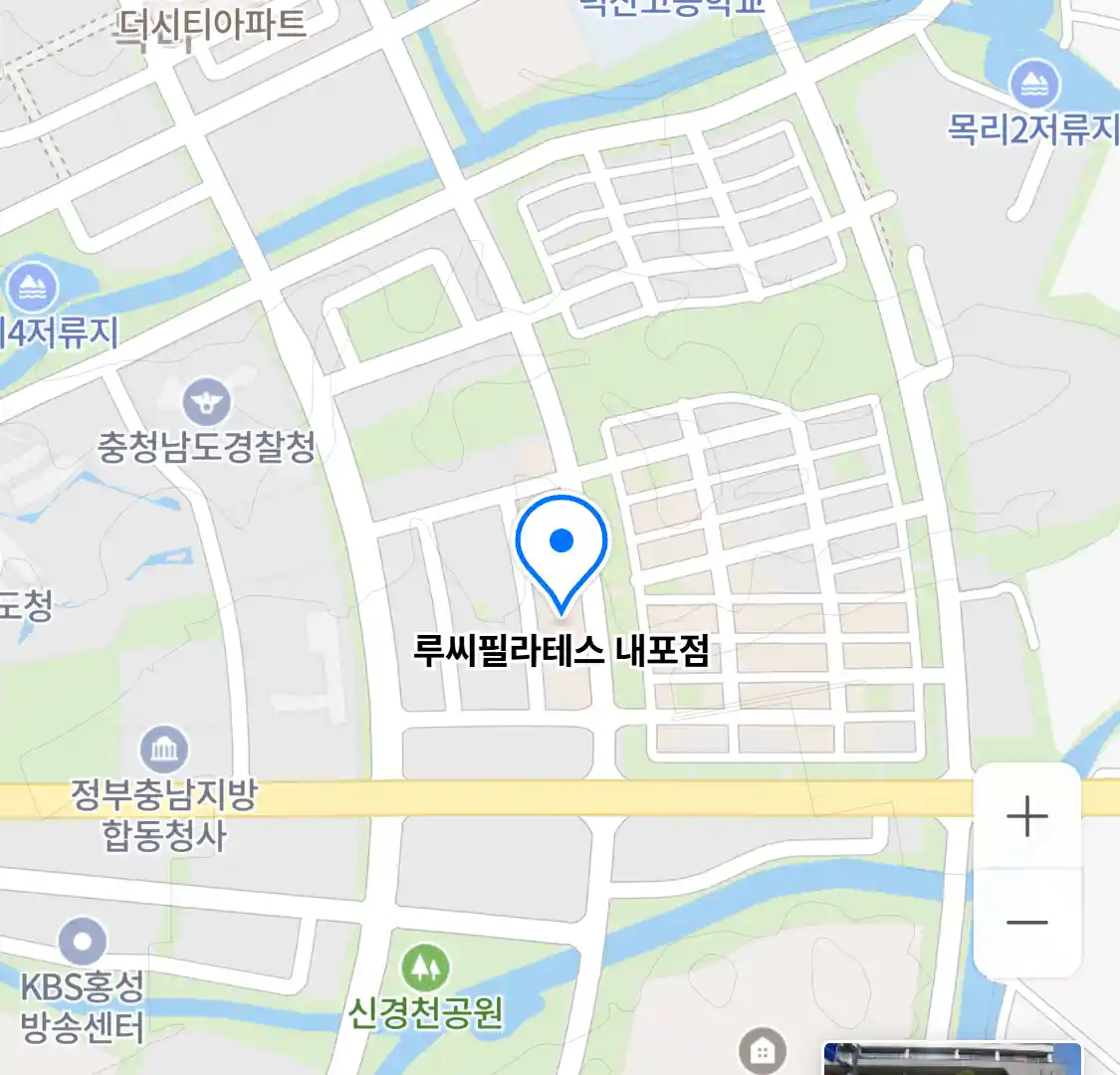The width and height of the screenshot is (1120, 1075).
Task: Open street view thumbnail preview
Action: pyautogui.click(x=951, y=1059)
